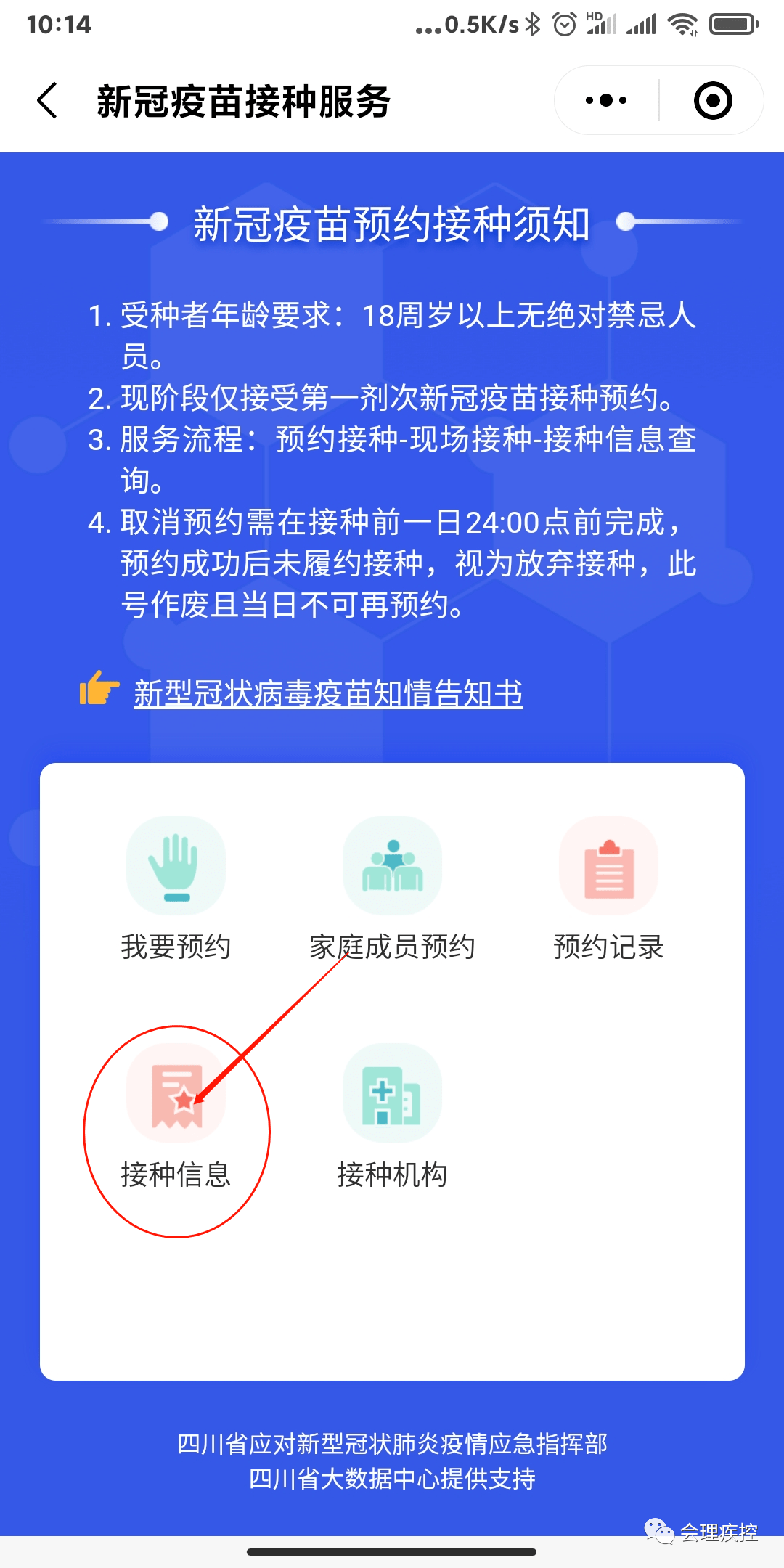Tap the 我要预约 text label

[x=176, y=945]
